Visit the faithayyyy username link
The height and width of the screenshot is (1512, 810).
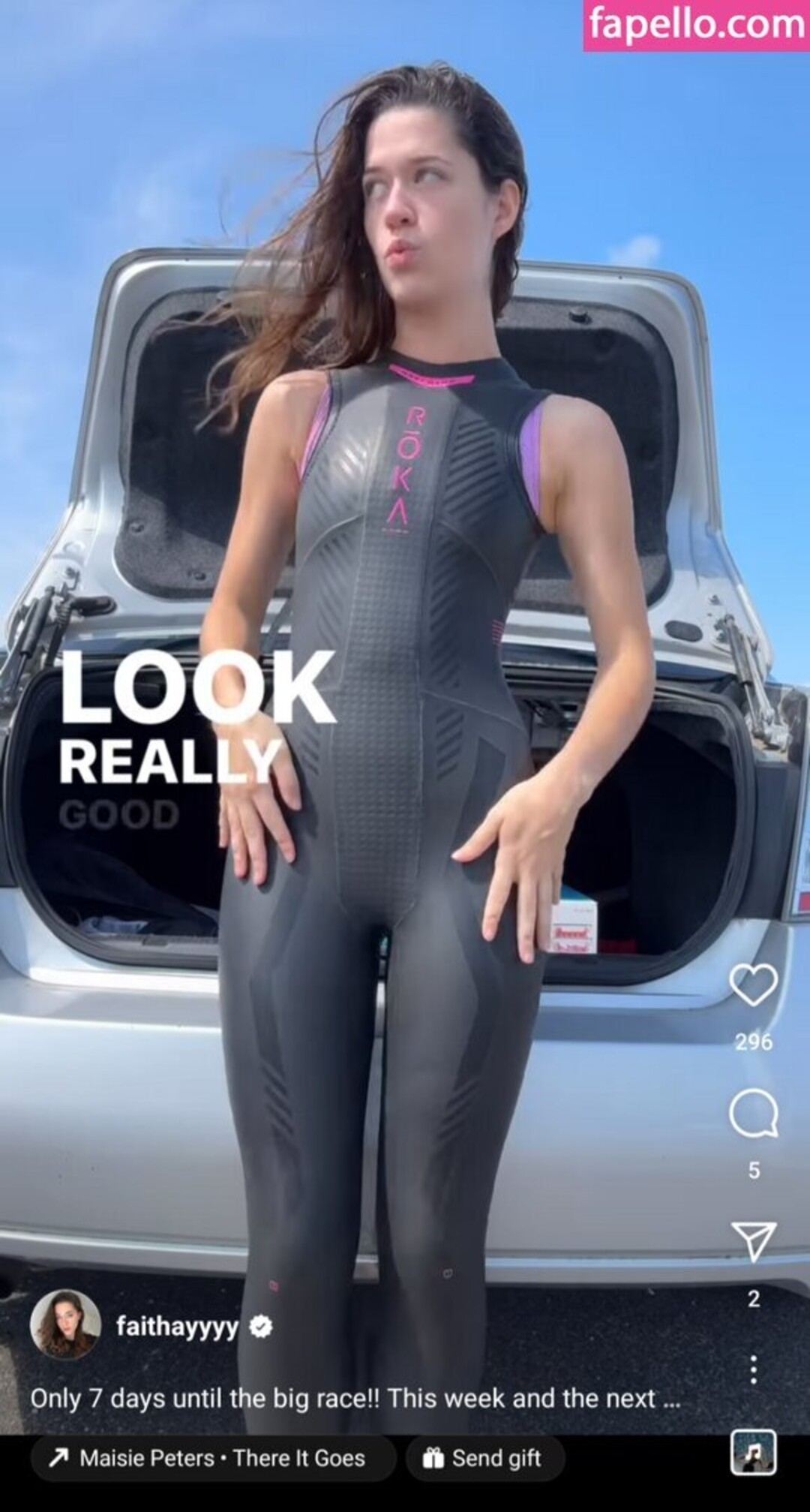click(177, 1327)
